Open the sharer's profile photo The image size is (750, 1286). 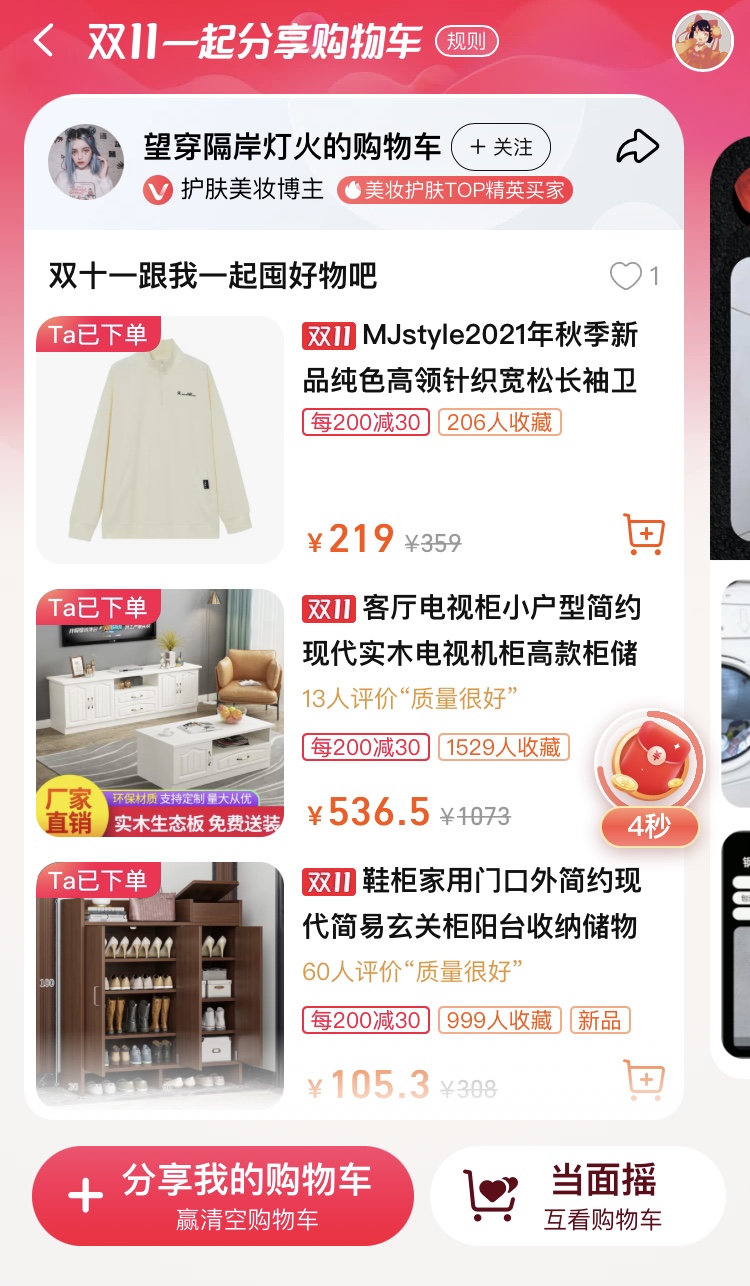click(87, 162)
